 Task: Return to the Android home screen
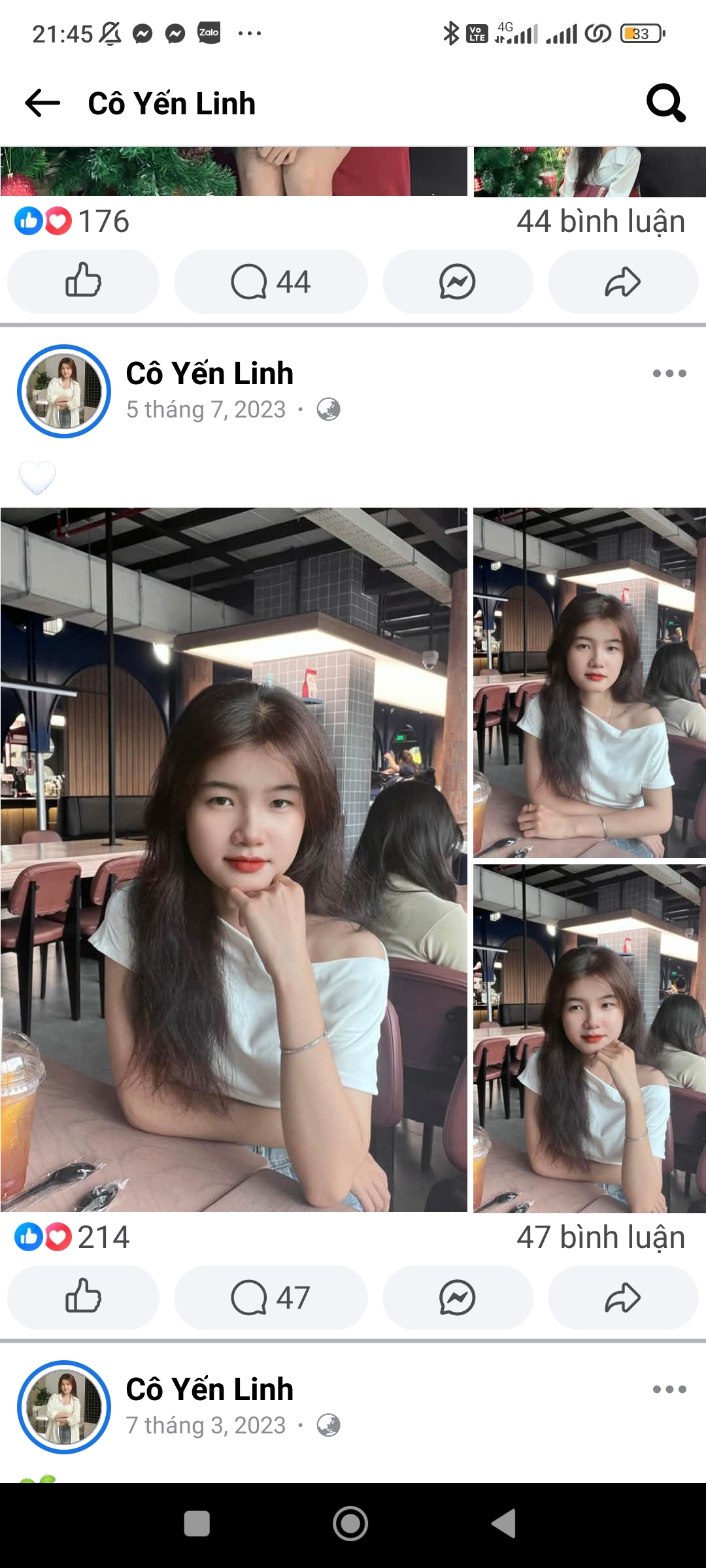point(350,1524)
